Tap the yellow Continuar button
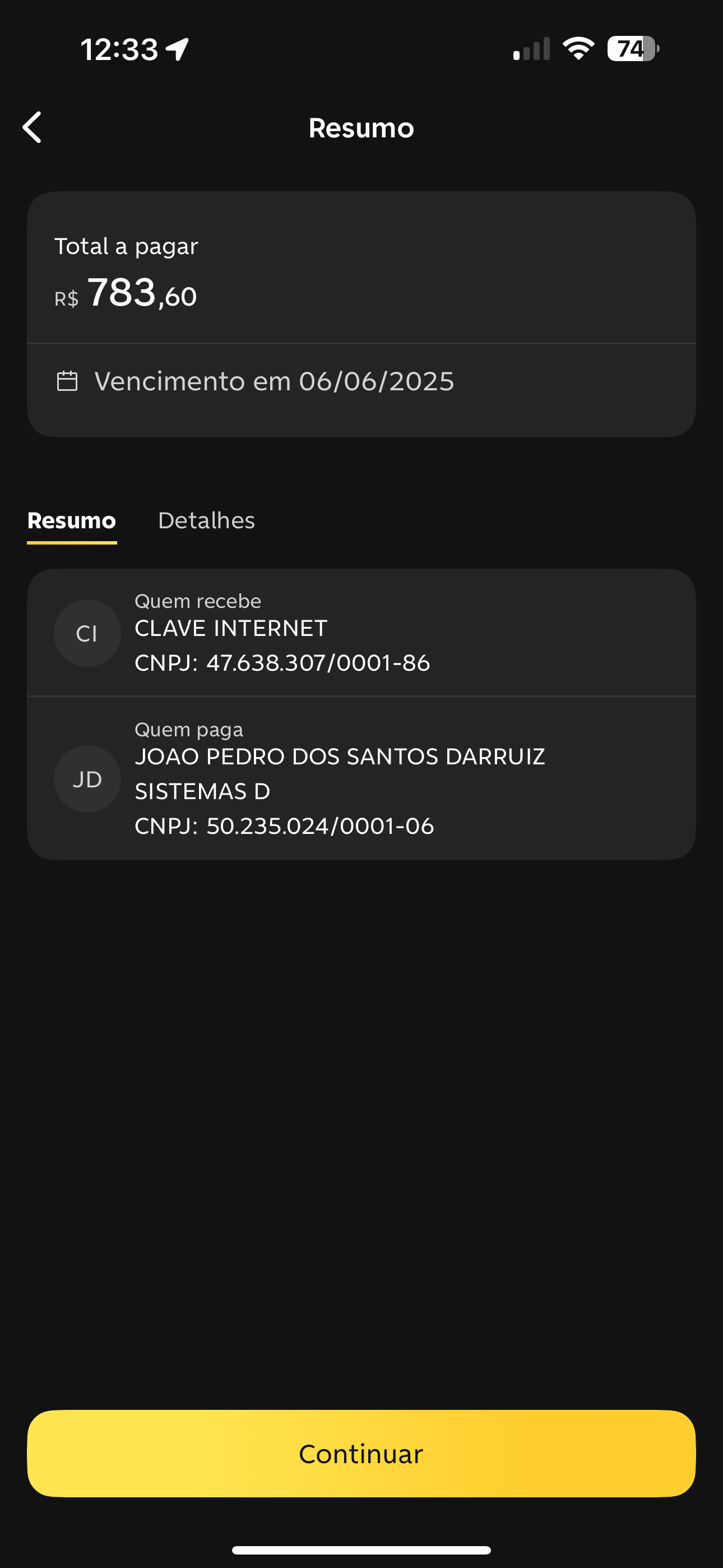This screenshot has height=1568, width=723. point(361,1453)
